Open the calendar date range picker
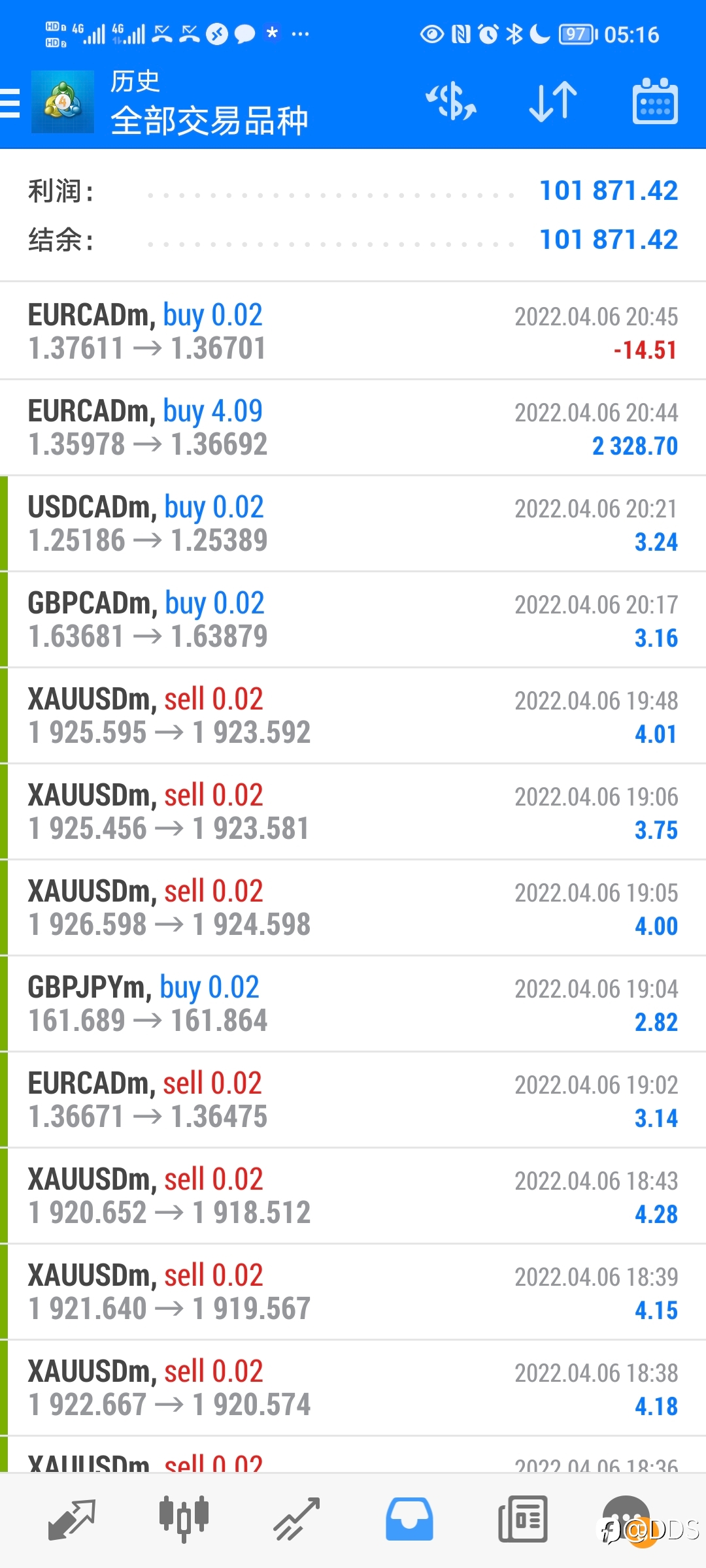The height and width of the screenshot is (1568, 706). pos(655,102)
